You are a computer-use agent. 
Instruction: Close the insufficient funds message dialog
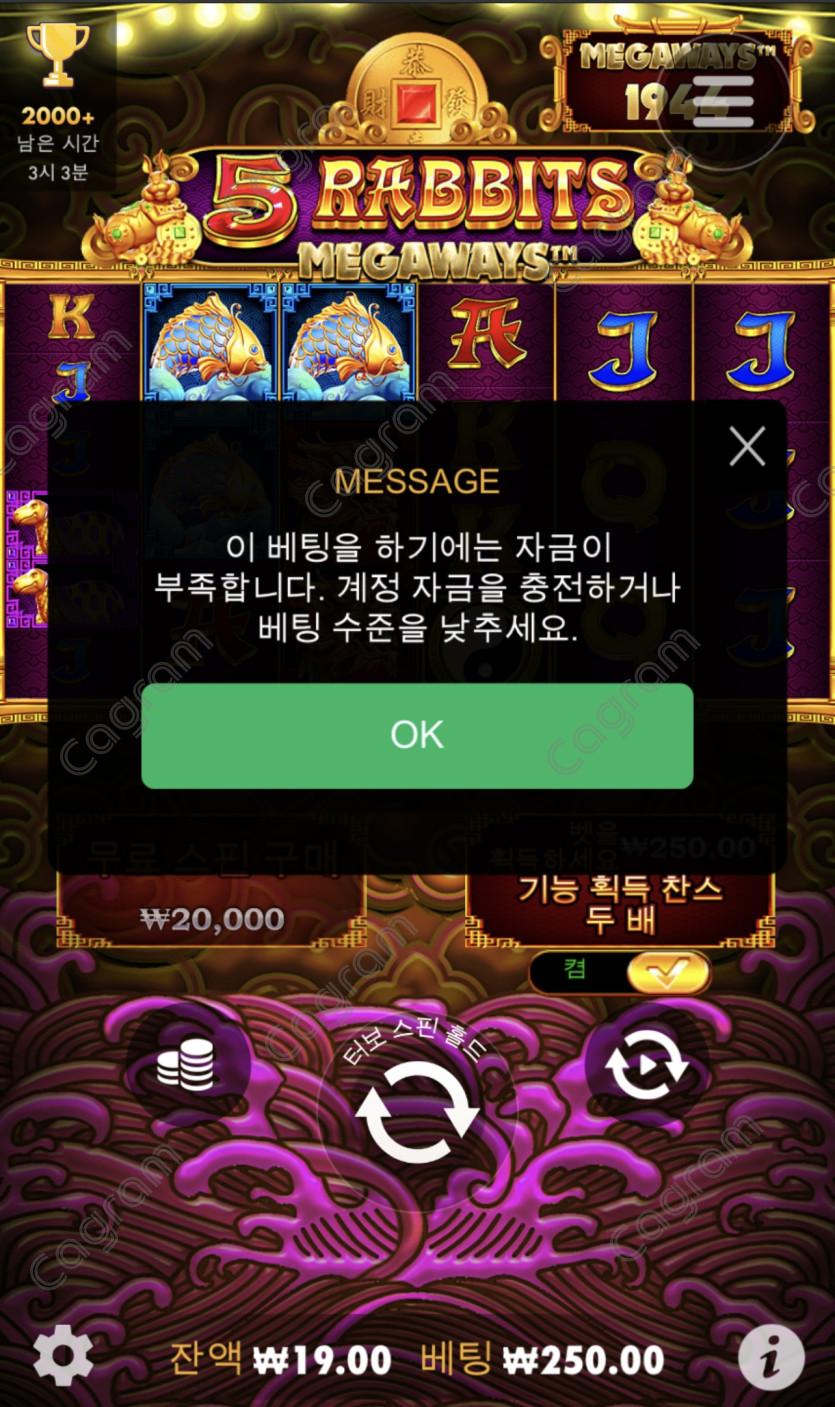[x=747, y=446]
